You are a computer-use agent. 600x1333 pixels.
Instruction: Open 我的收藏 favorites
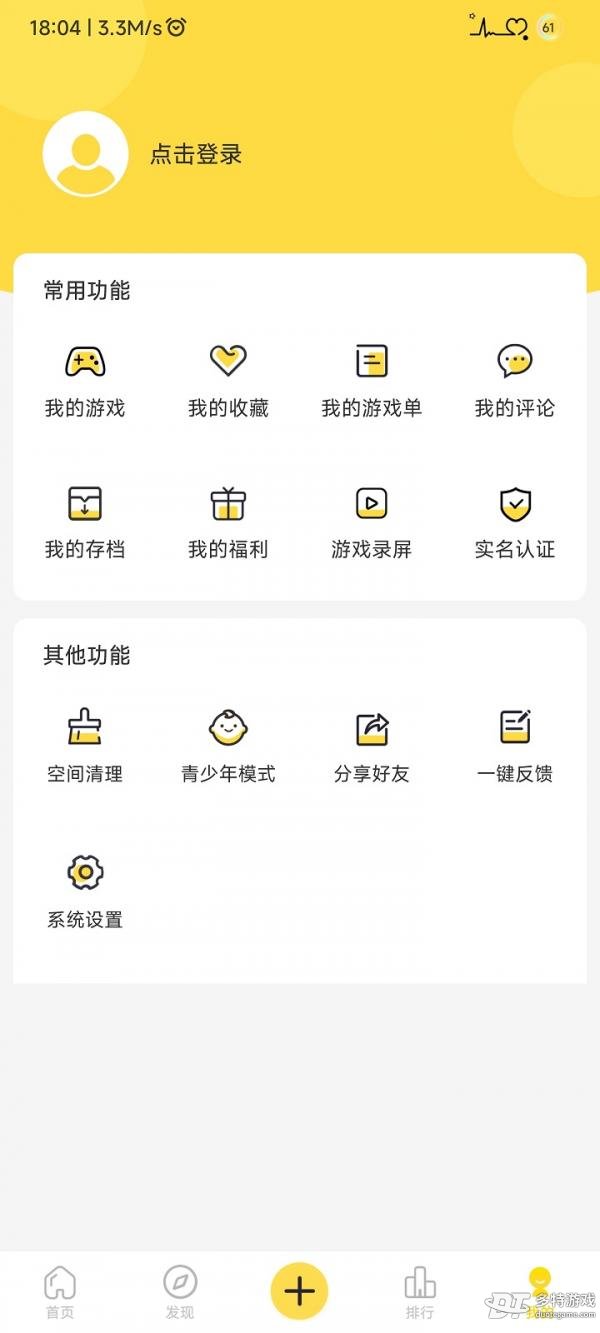pos(228,378)
